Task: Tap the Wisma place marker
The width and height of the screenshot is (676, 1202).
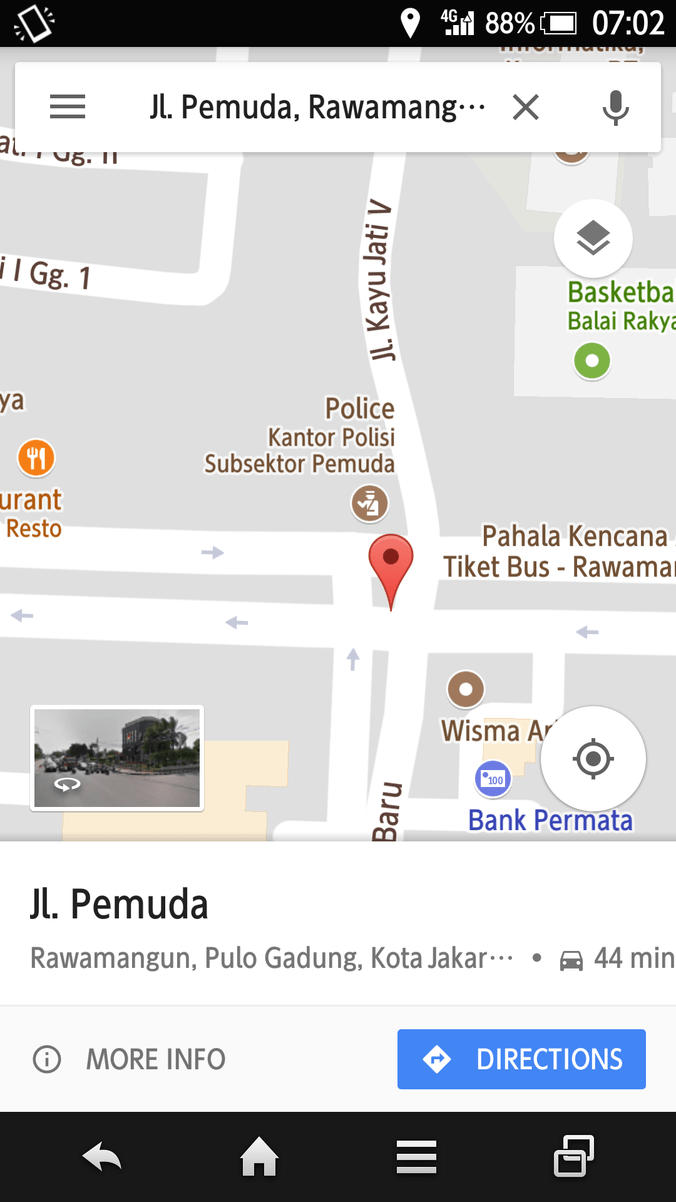Action: pos(464,689)
